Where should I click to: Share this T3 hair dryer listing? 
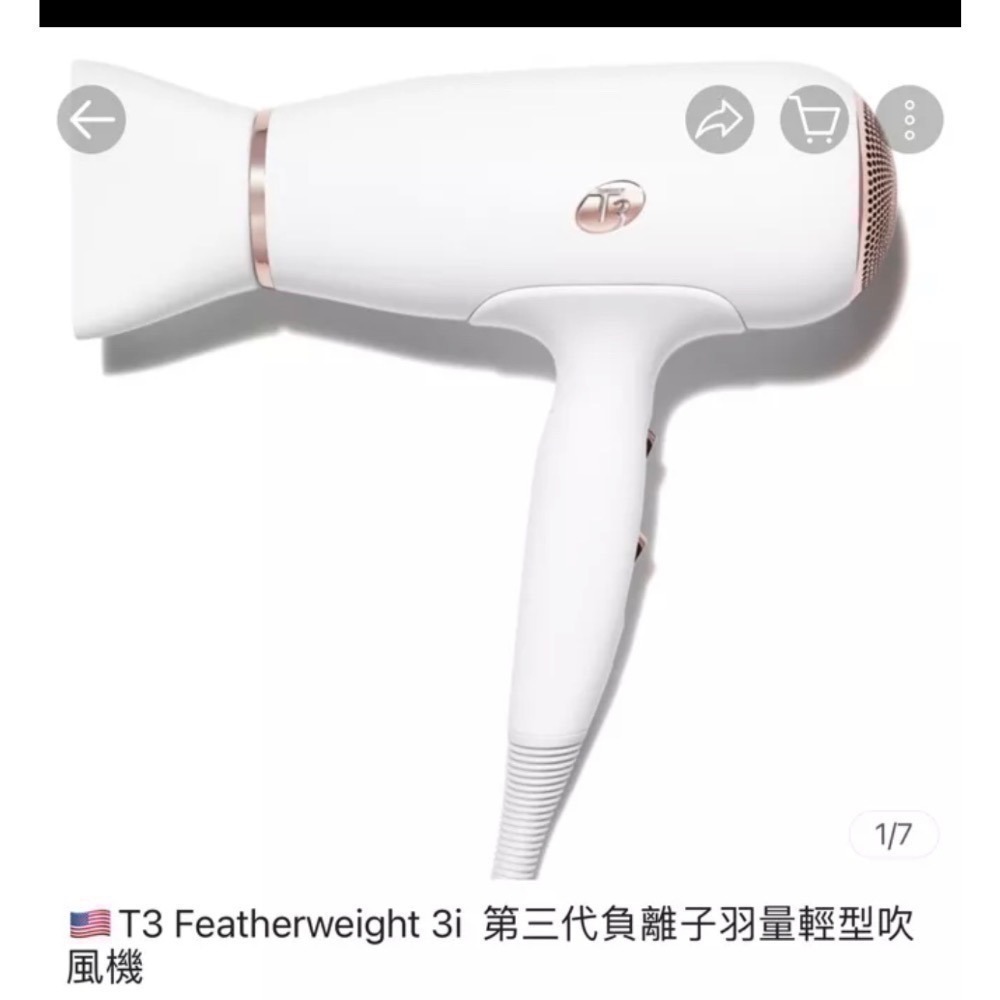719,120
